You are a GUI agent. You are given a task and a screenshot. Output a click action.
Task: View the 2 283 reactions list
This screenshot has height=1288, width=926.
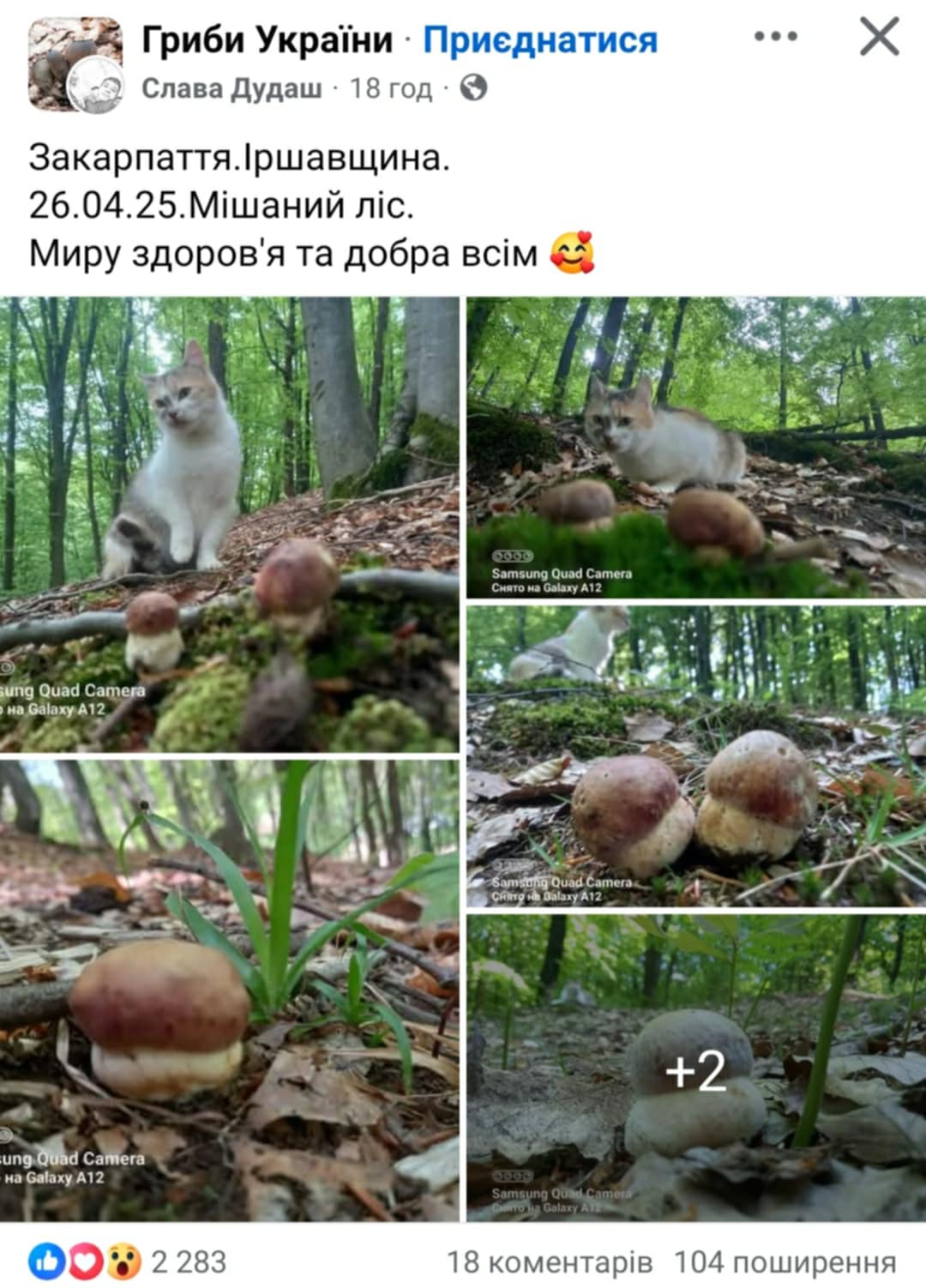[x=129, y=1261]
